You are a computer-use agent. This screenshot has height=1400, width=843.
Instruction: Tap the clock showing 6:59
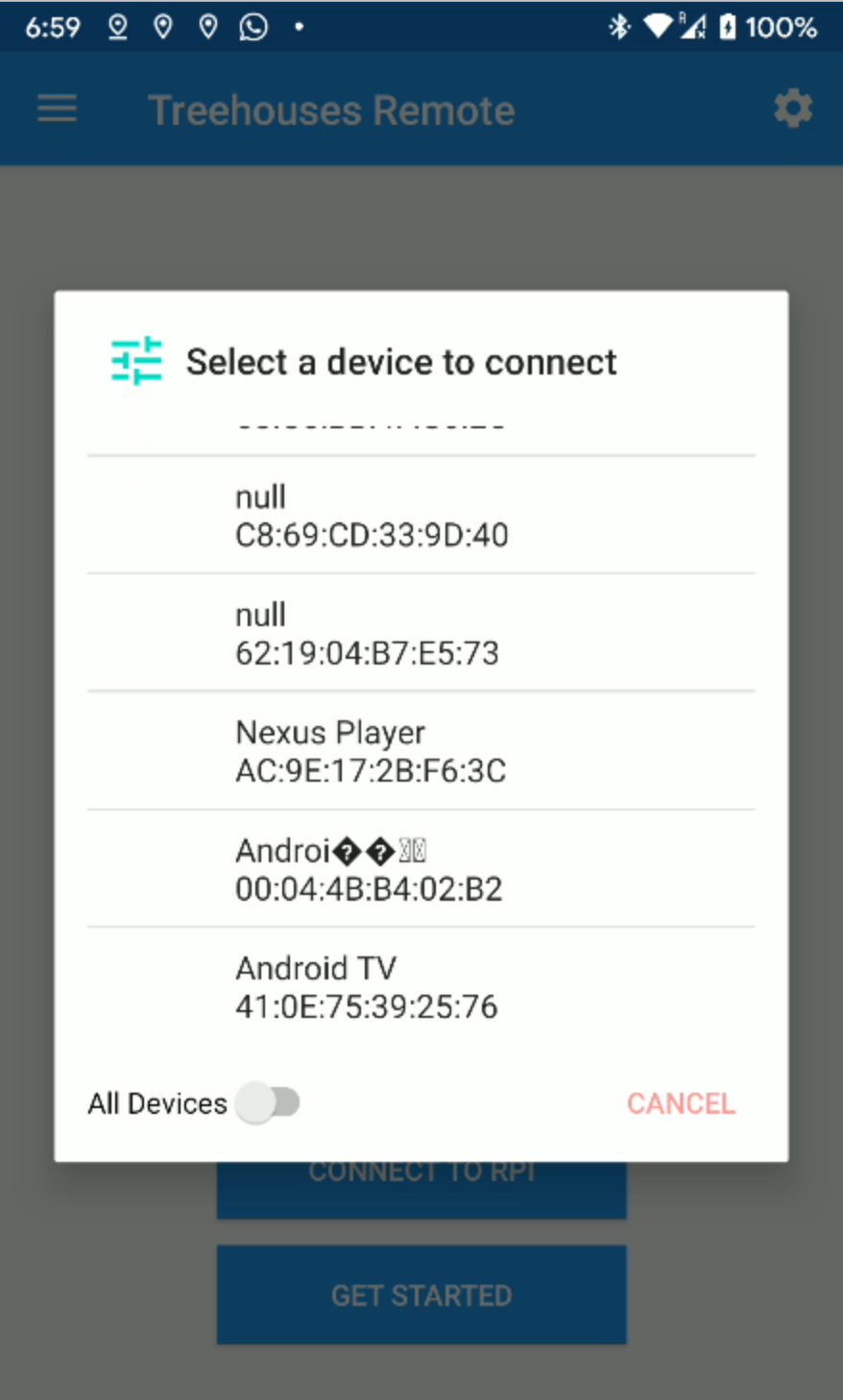coord(53,27)
